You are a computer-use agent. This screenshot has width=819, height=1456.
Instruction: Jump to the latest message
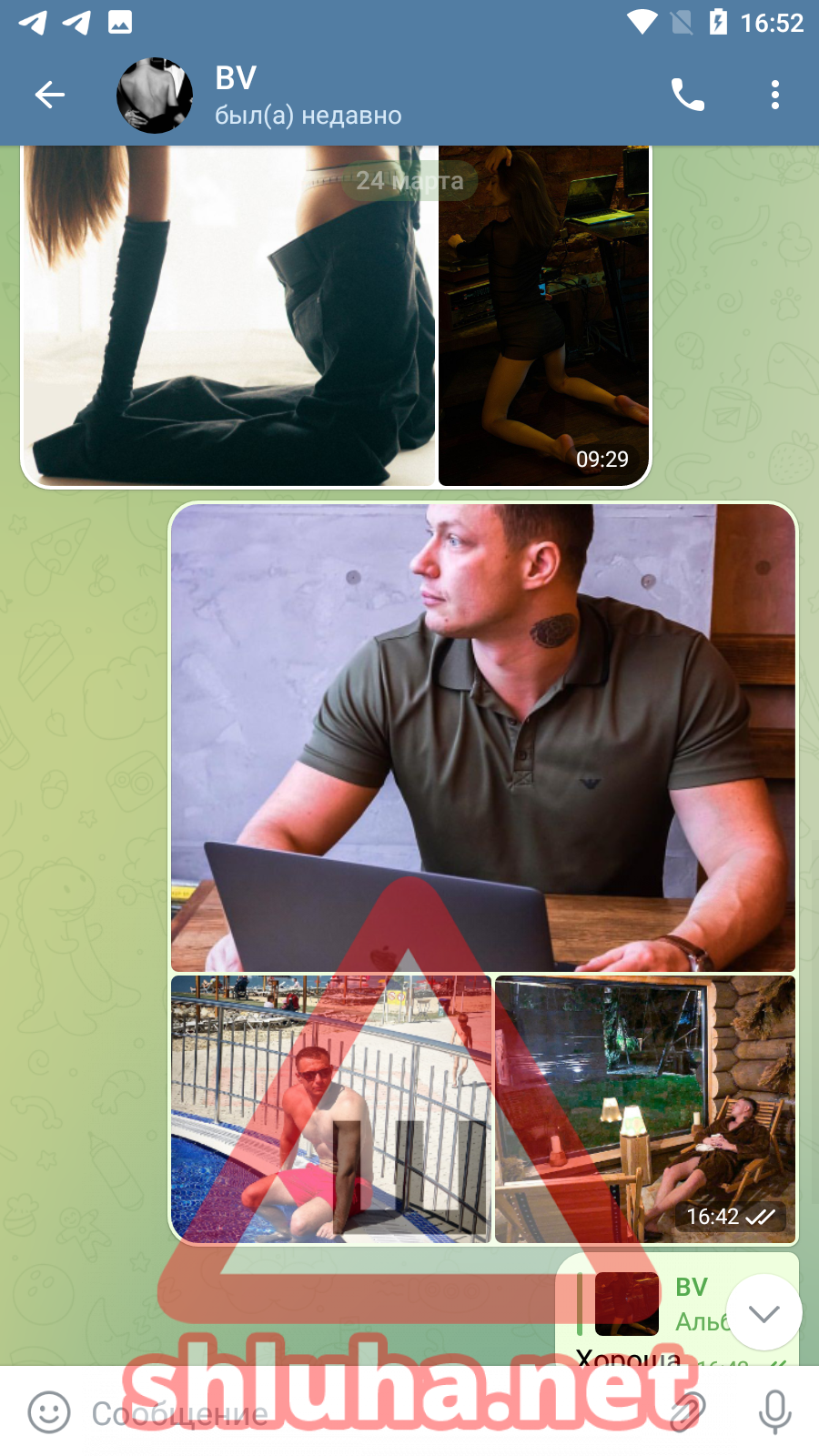[x=763, y=1312]
